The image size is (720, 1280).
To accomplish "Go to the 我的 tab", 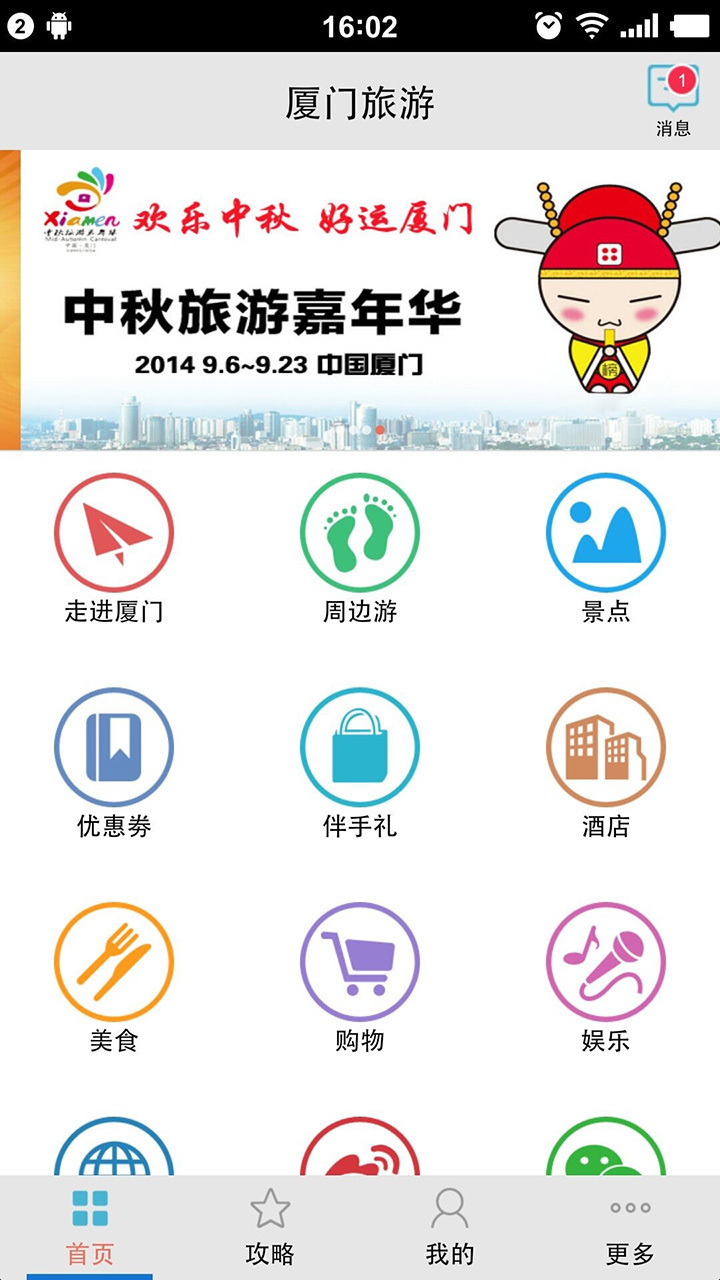I will click(x=450, y=1228).
